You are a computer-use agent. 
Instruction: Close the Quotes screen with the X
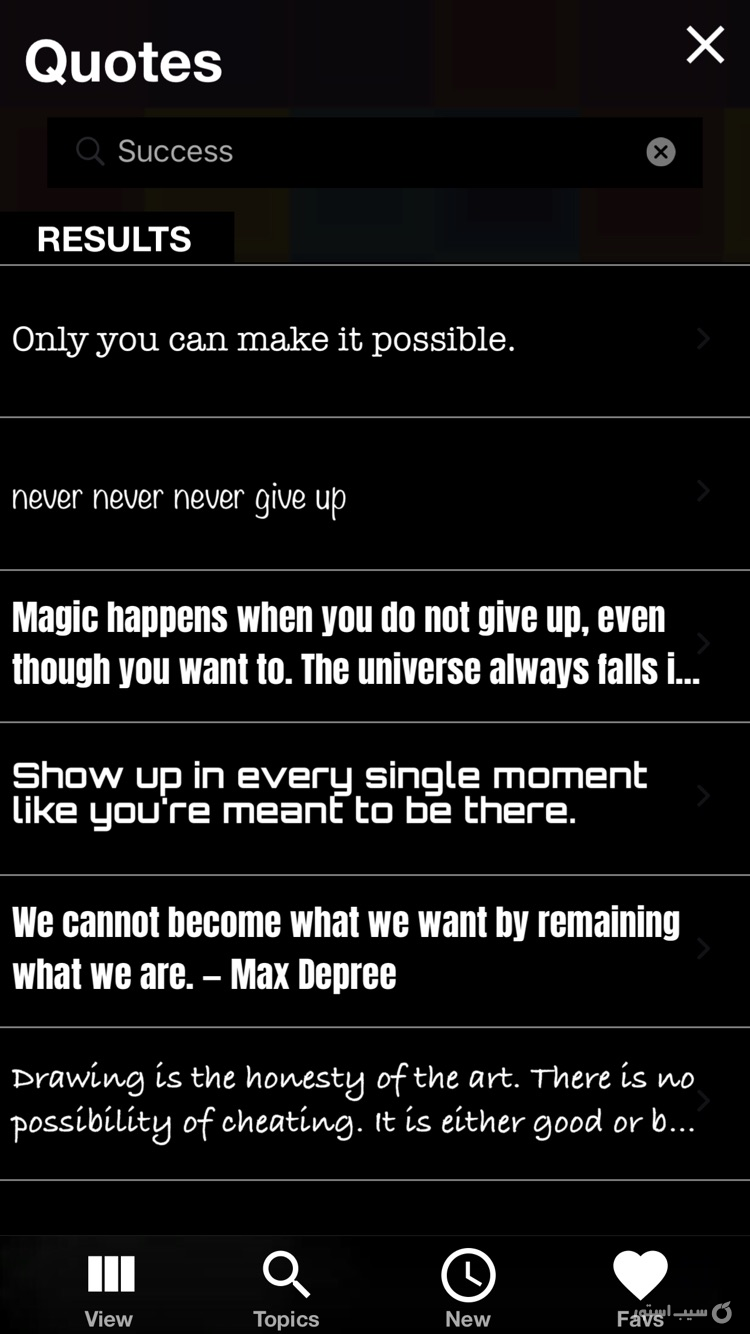coord(705,45)
